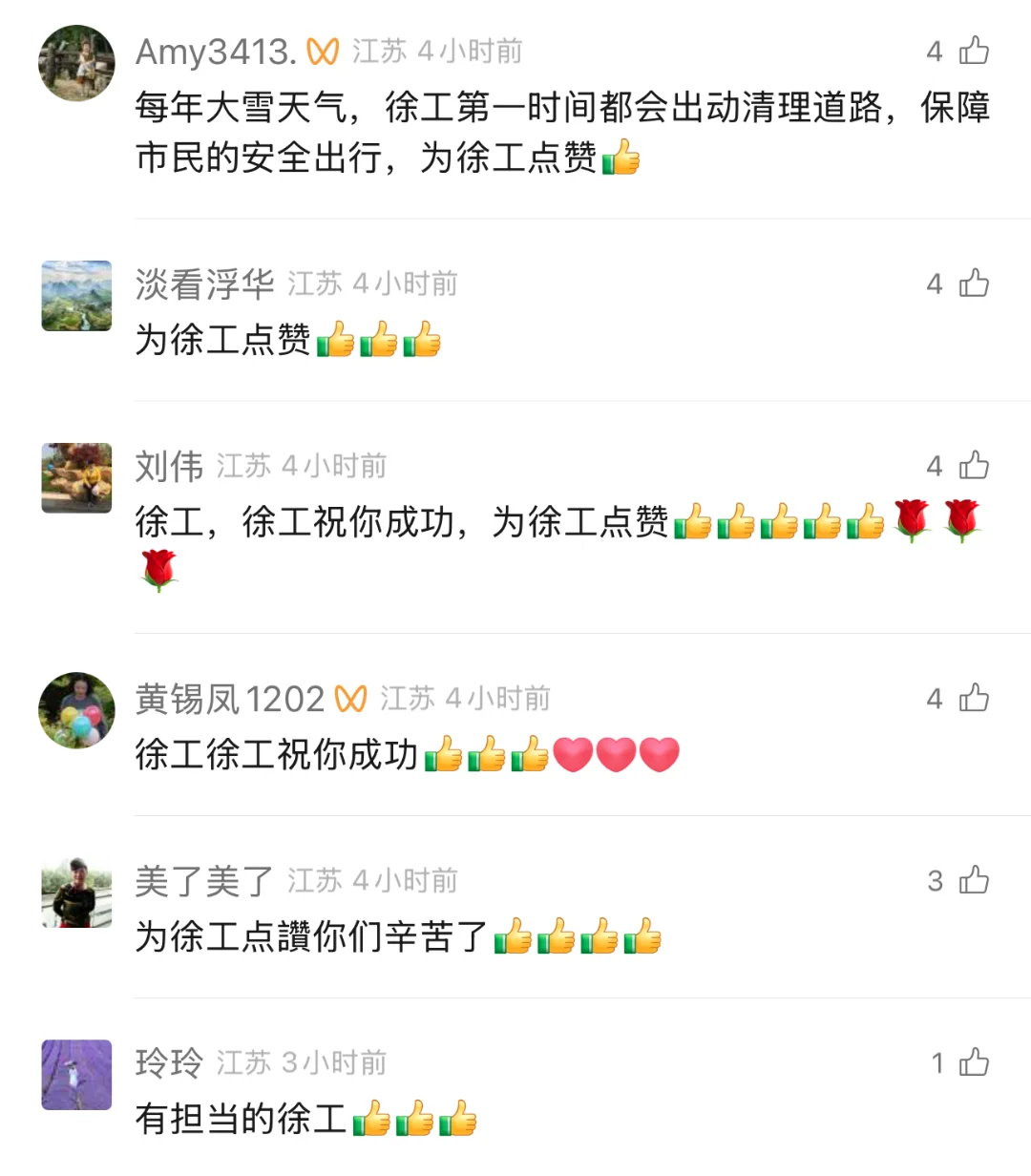View 玲玲's profile avatar

[x=76, y=1075]
